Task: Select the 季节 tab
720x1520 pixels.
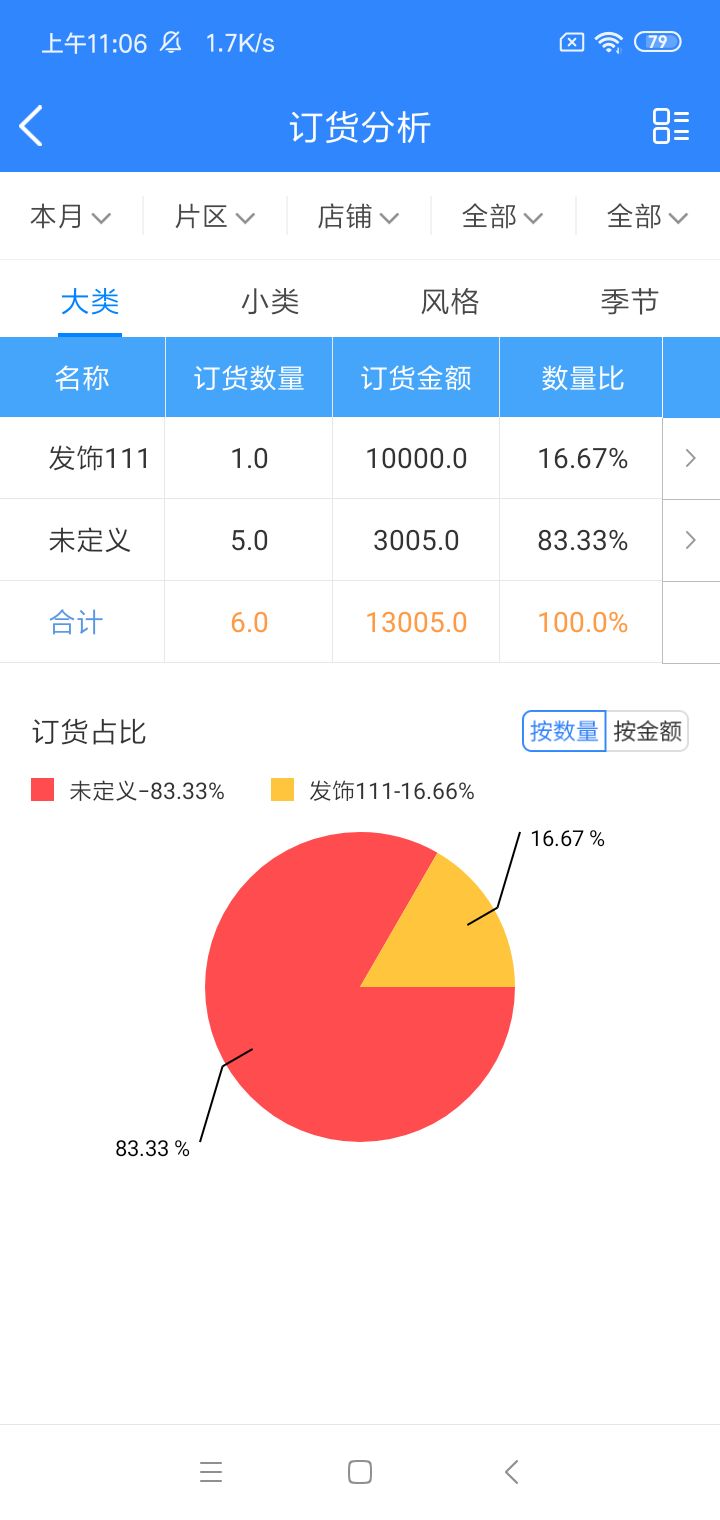Action: point(629,302)
